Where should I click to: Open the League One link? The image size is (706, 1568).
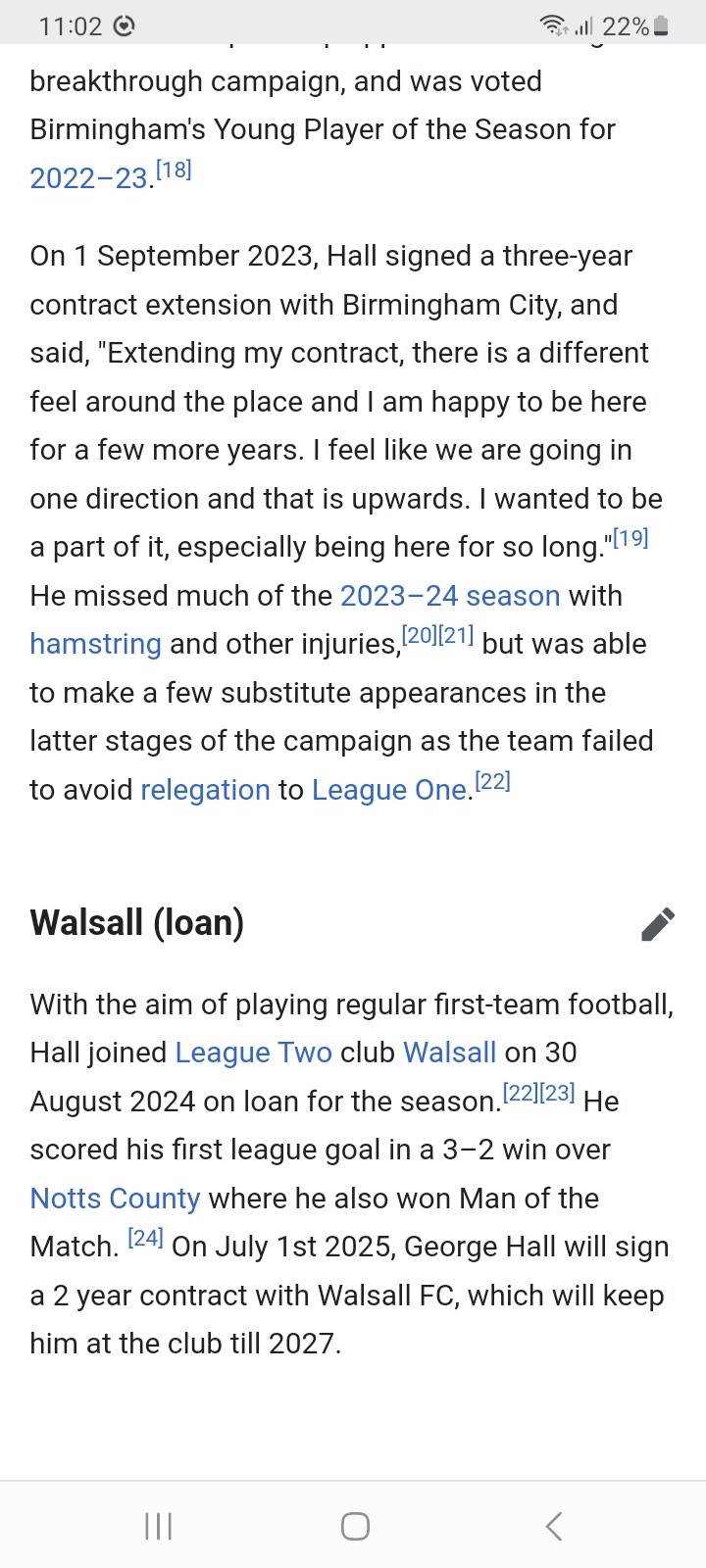[389, 790]
